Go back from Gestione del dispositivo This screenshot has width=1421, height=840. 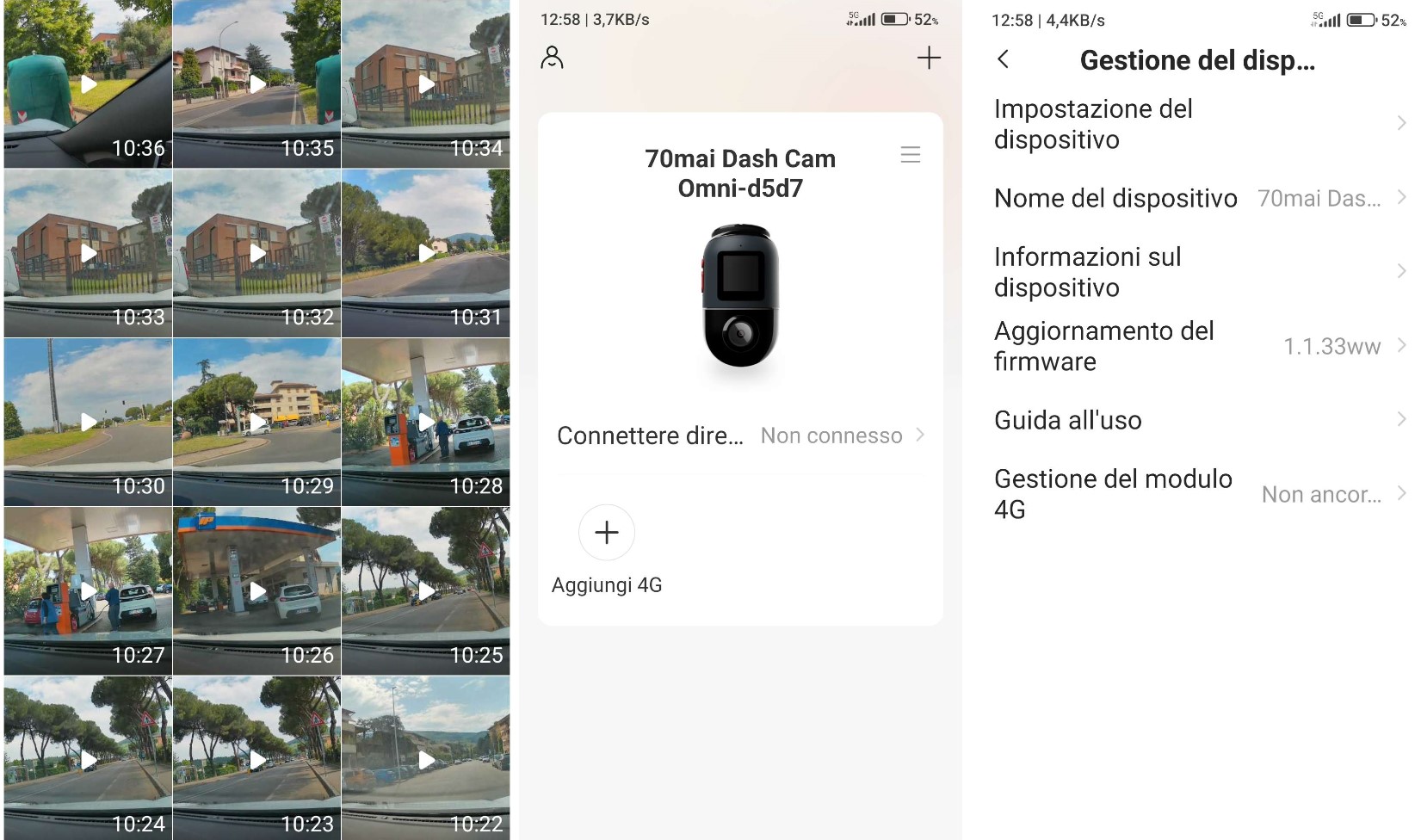tap(1003, 59)
